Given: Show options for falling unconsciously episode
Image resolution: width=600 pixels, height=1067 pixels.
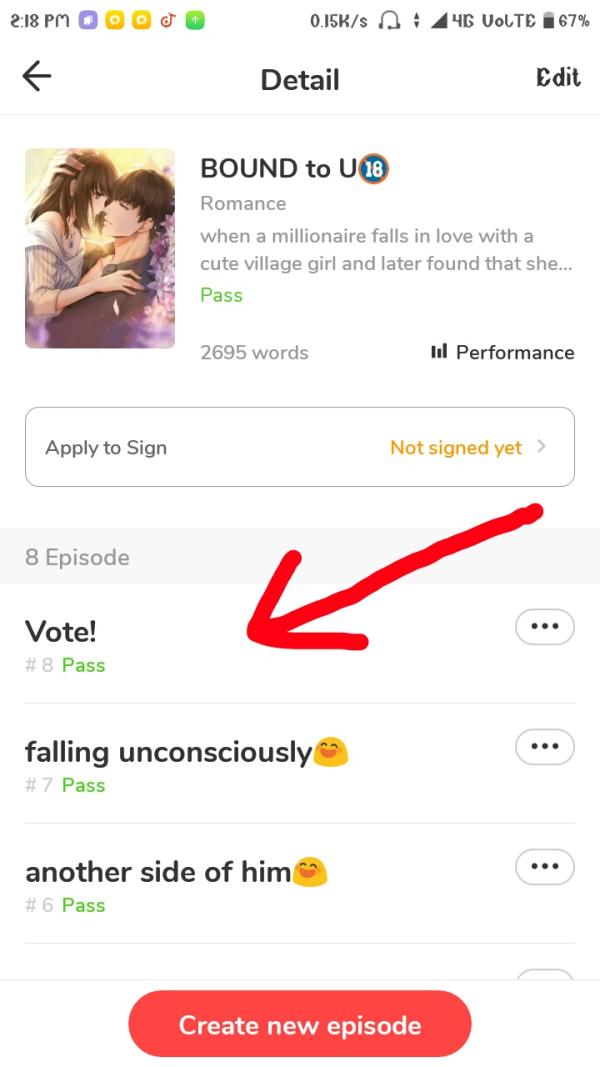Looking at the screenshot, I should (544, 747).
